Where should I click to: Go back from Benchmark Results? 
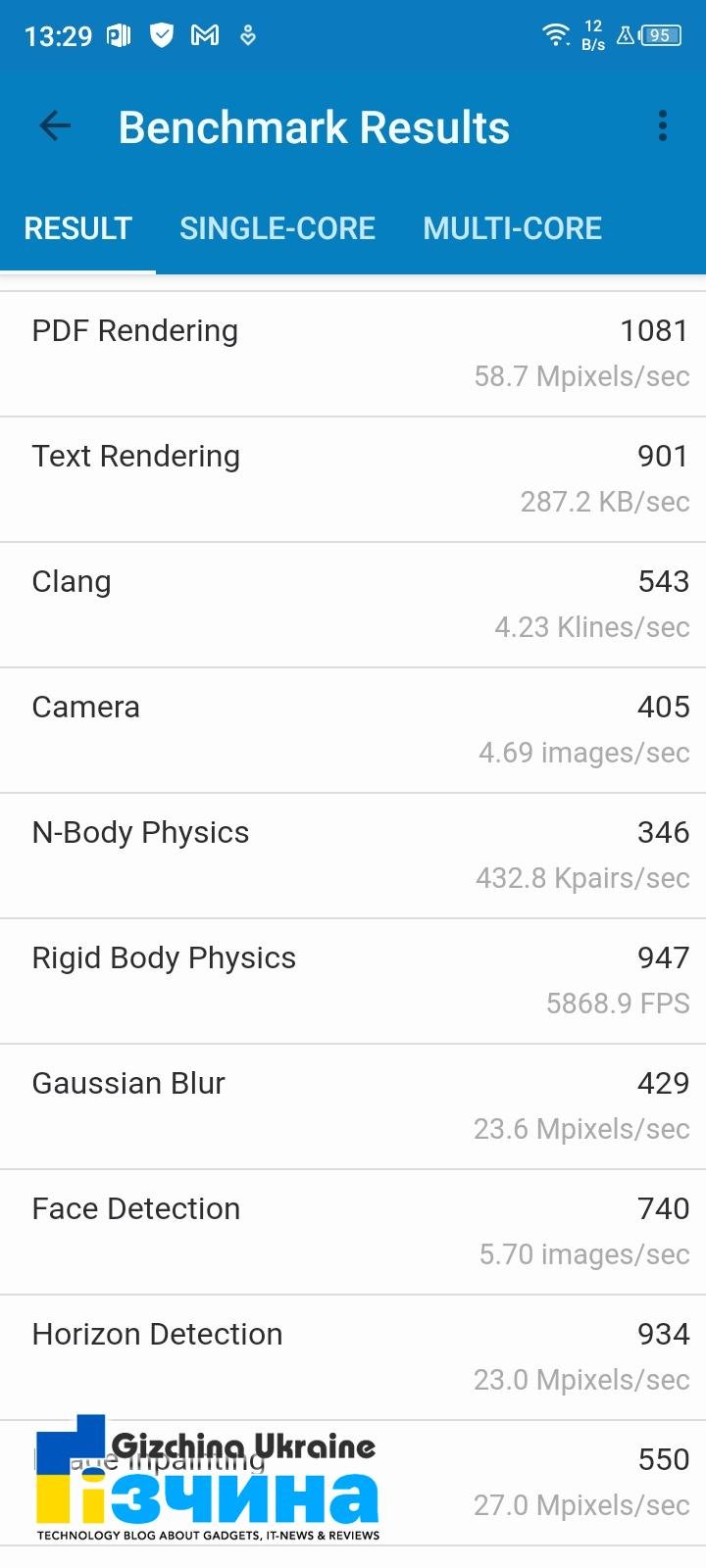(55, 126)
